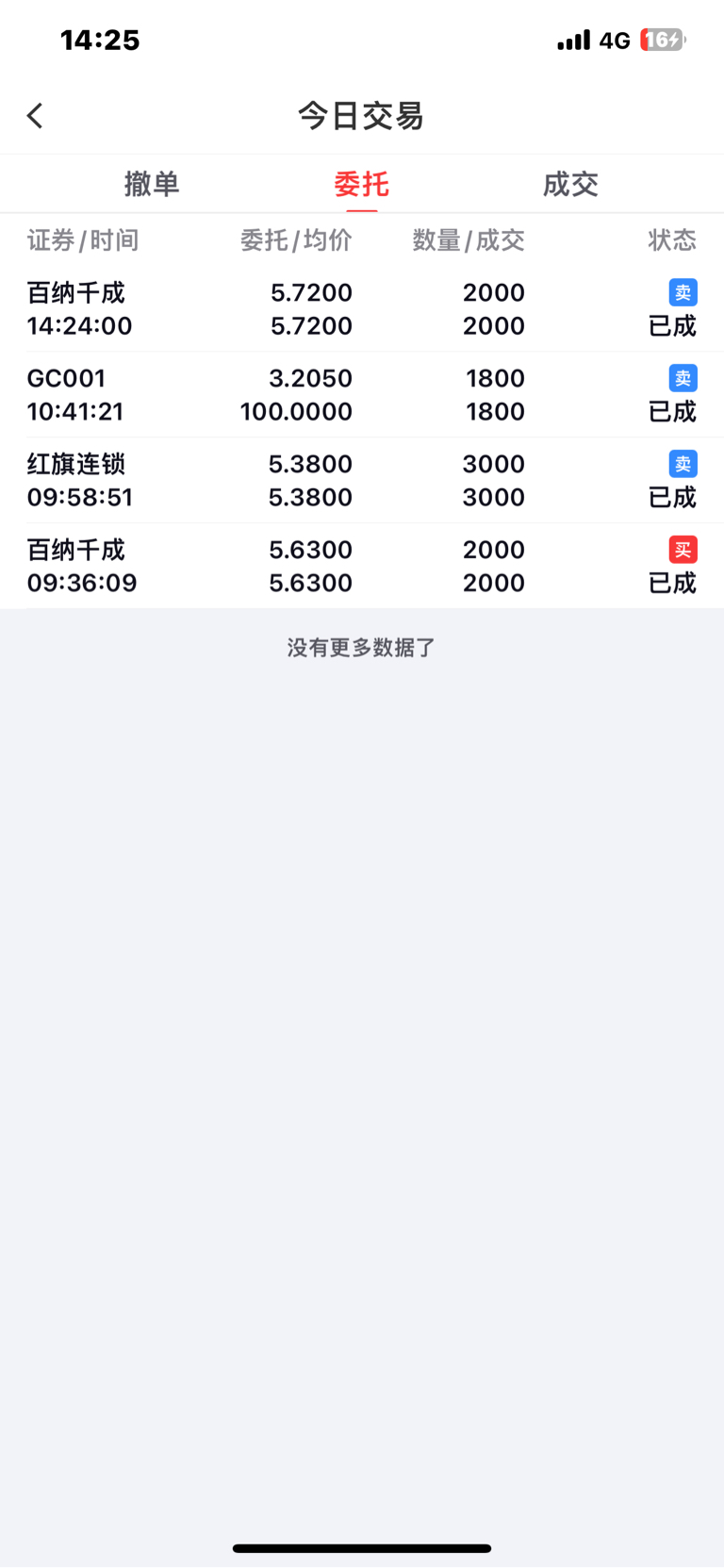Open the 百纳千成 order from 14:24:00
This screenshot has width=724, height=1568.
362,309
